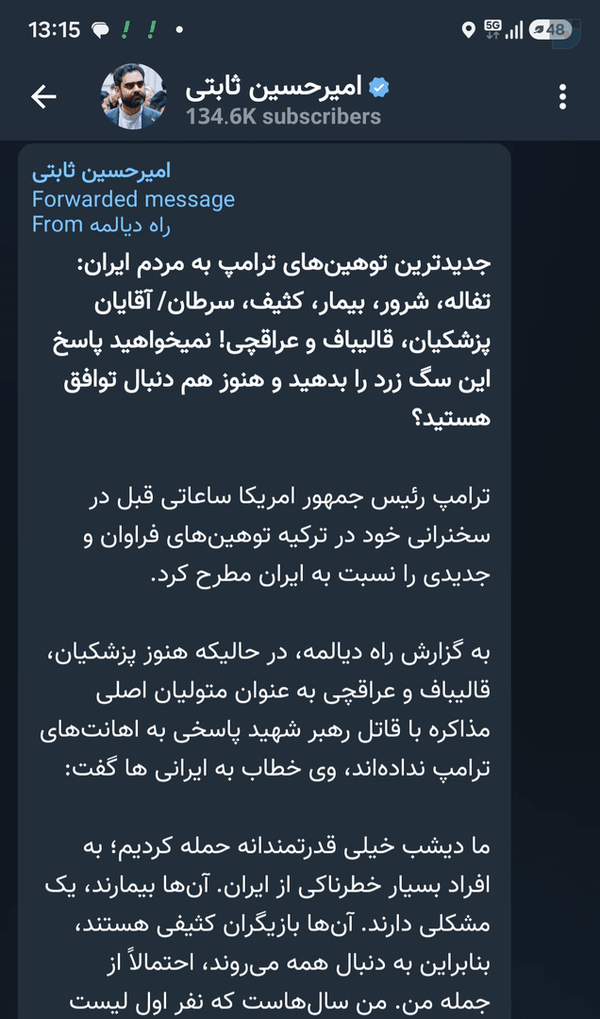Screen dimensions: 600x1019
Task: Open the three-dot overflow menu
Action: tap(562, 97)
